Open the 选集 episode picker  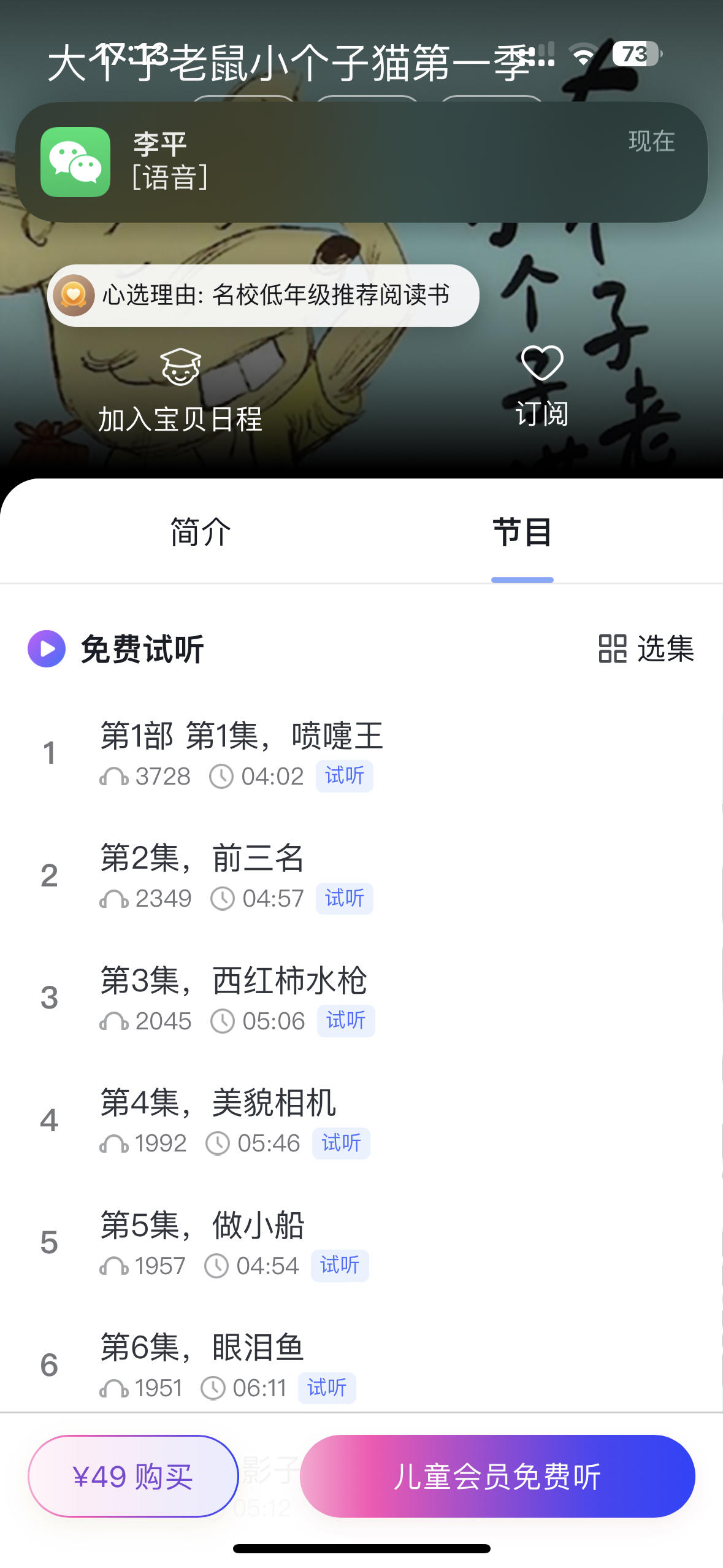646,649
